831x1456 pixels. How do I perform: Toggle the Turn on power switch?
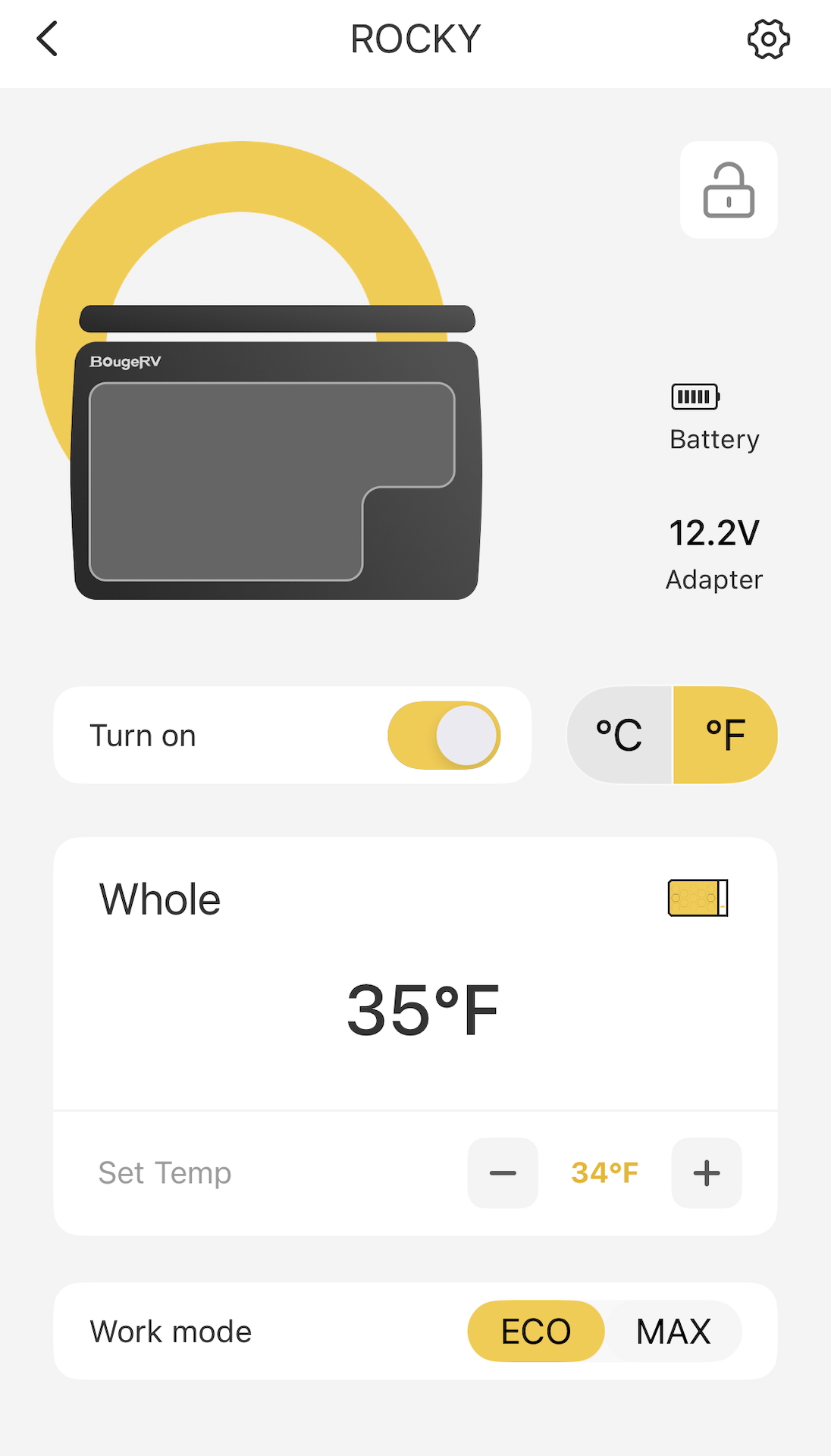click(x=444, y=735)
